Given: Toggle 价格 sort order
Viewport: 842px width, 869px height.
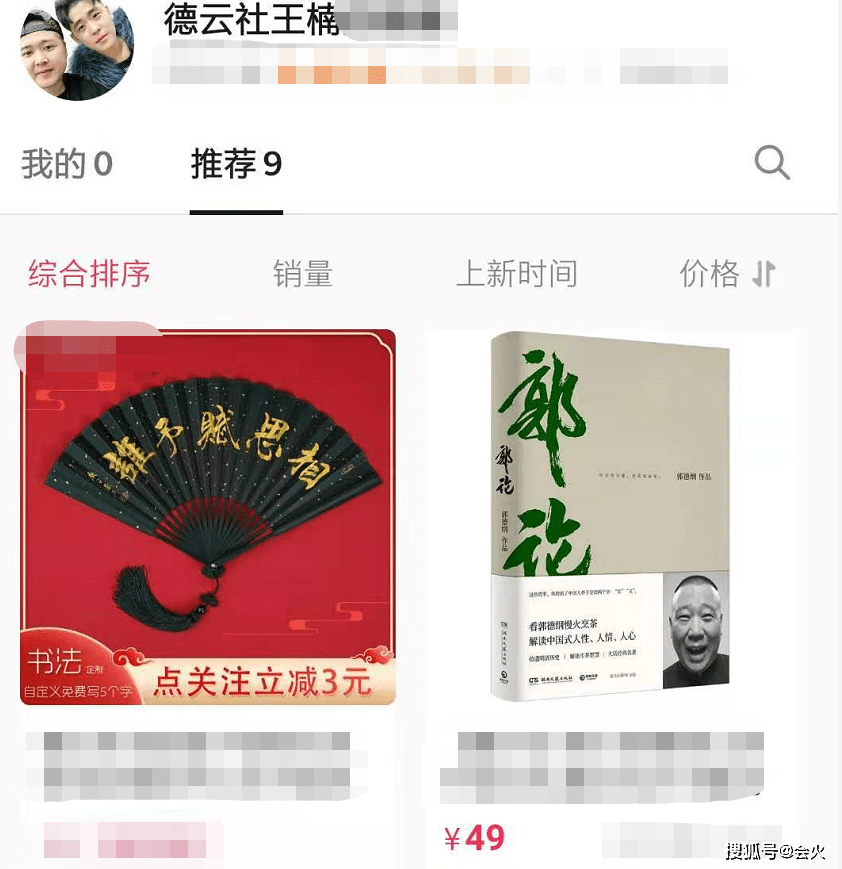Looking at the screenshot, I should 727,273.
